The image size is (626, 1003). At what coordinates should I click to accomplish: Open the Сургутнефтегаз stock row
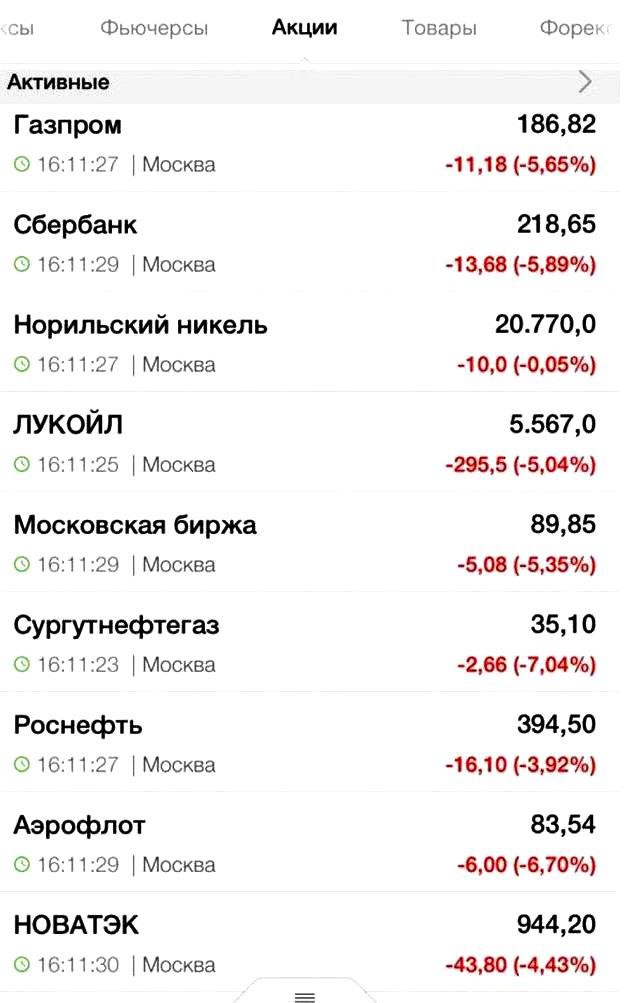309,642
